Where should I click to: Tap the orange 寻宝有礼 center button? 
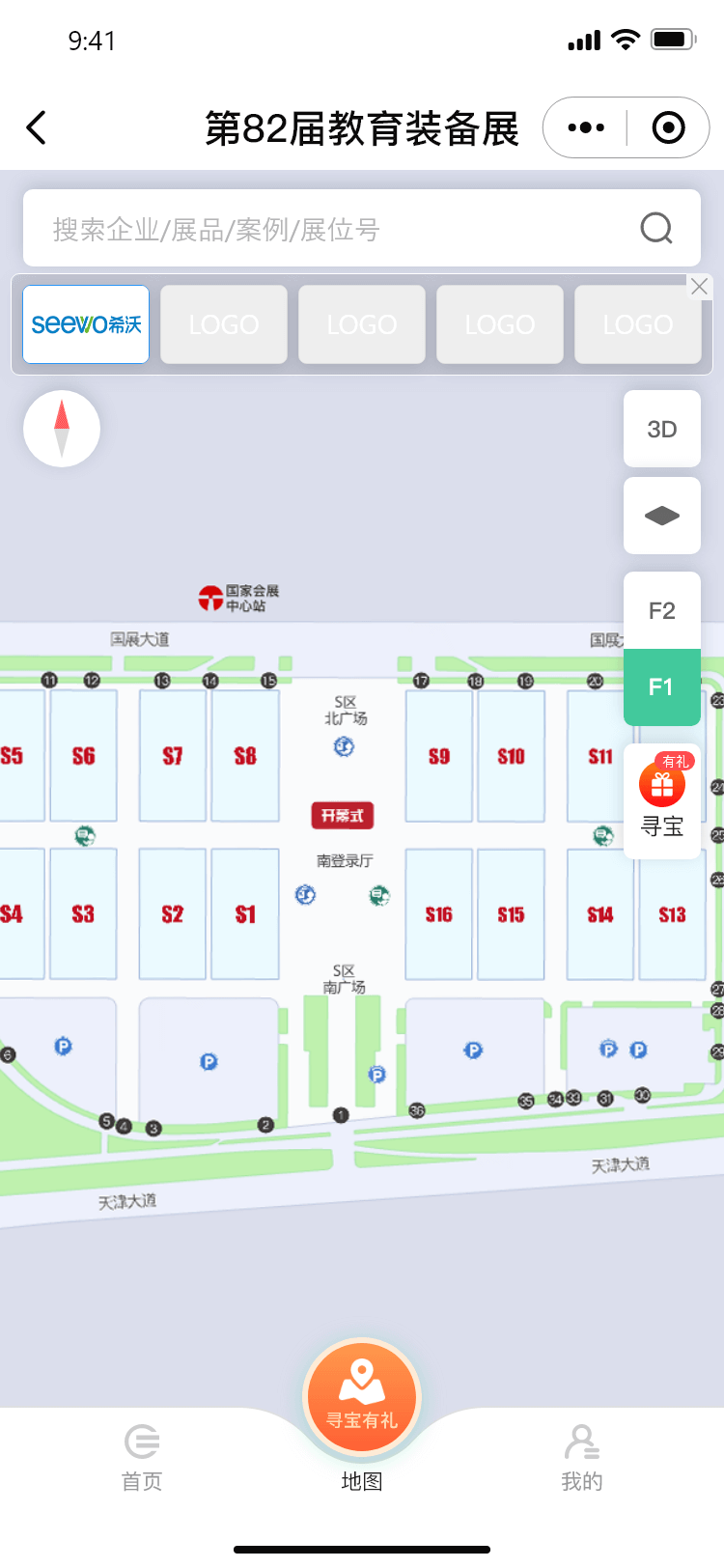click(x=362, y=1397)
